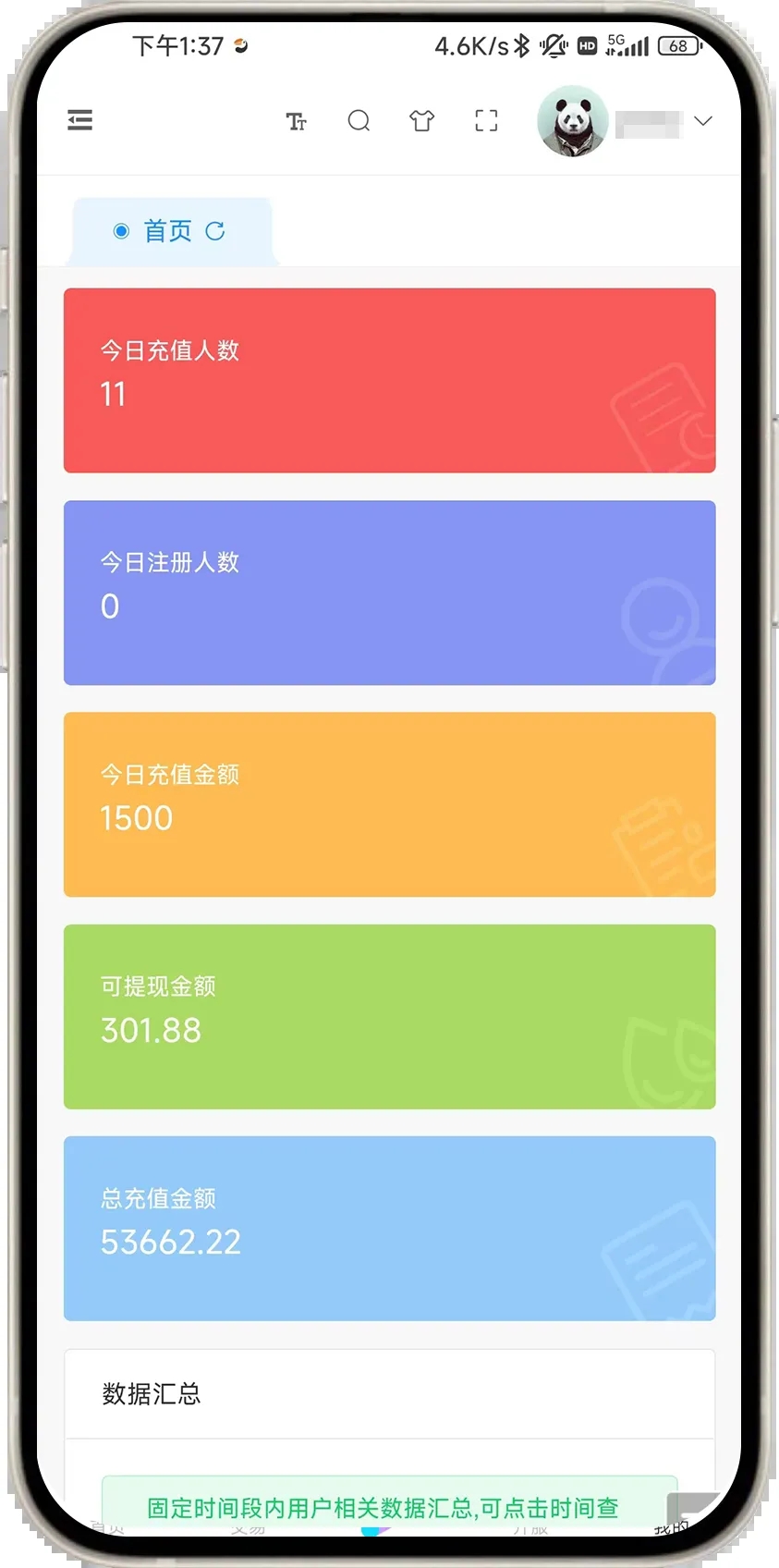
Task: Toggle the sidebar menu collapse icon
Action: [80, 120]
